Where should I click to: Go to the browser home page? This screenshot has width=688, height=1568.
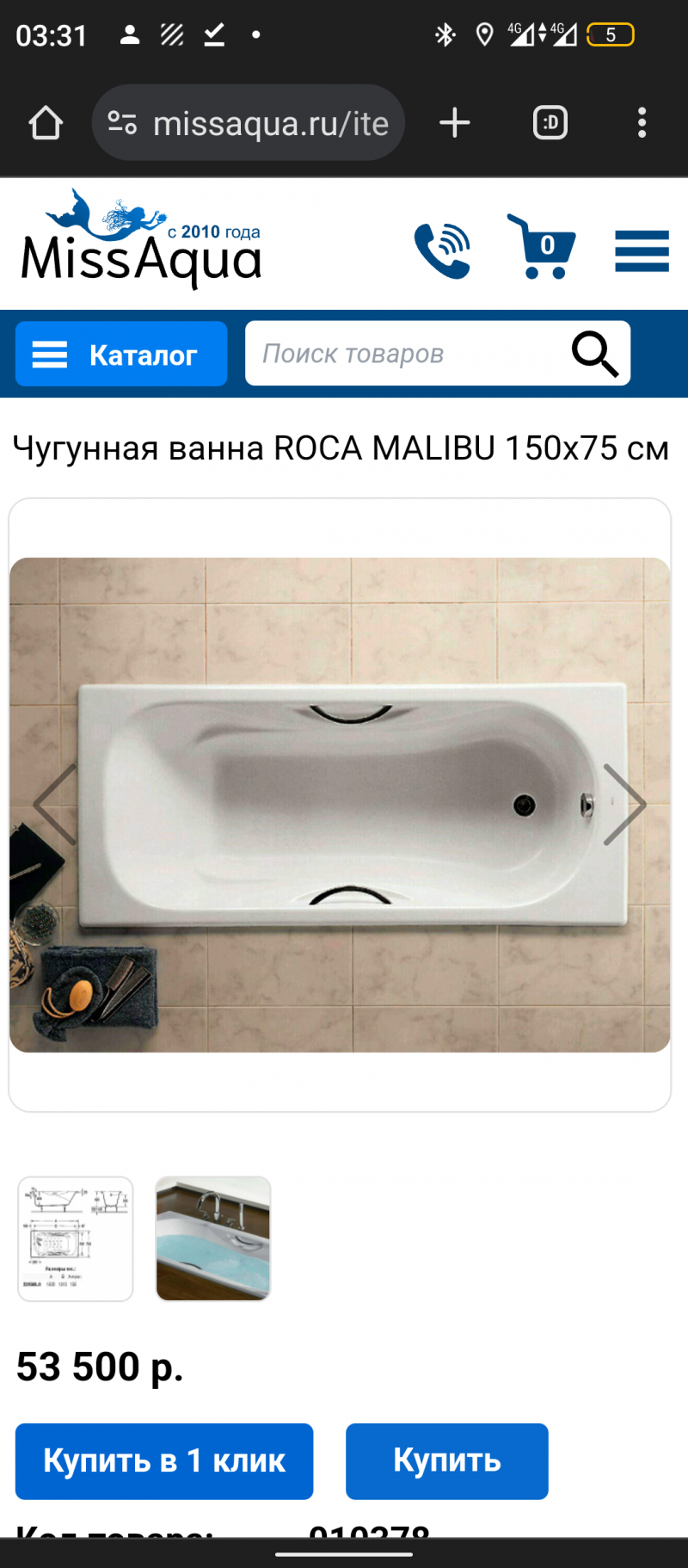tap(46, 123)
